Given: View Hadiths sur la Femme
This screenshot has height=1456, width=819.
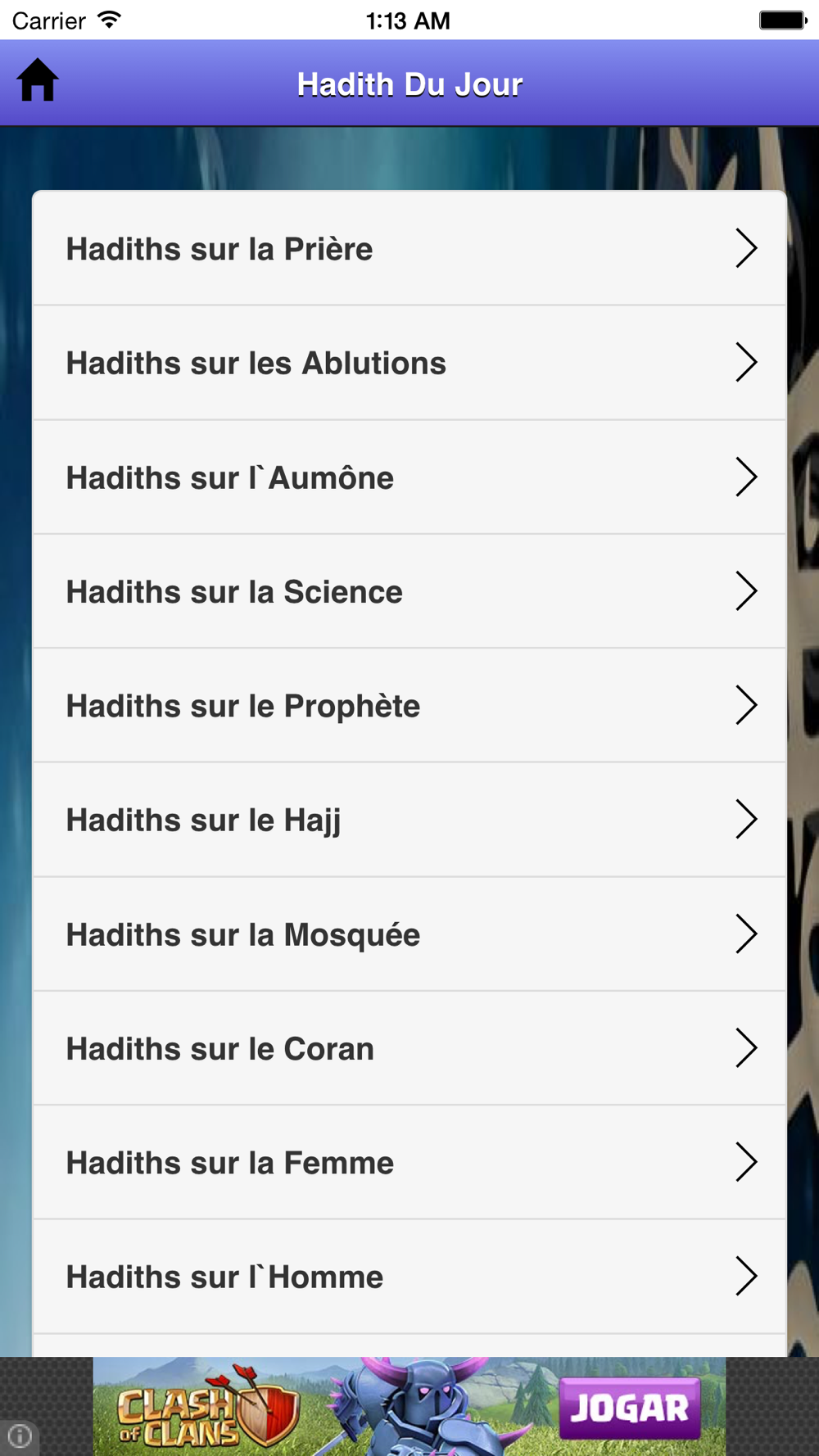Looking at the screenshot, I should 409,1162.
